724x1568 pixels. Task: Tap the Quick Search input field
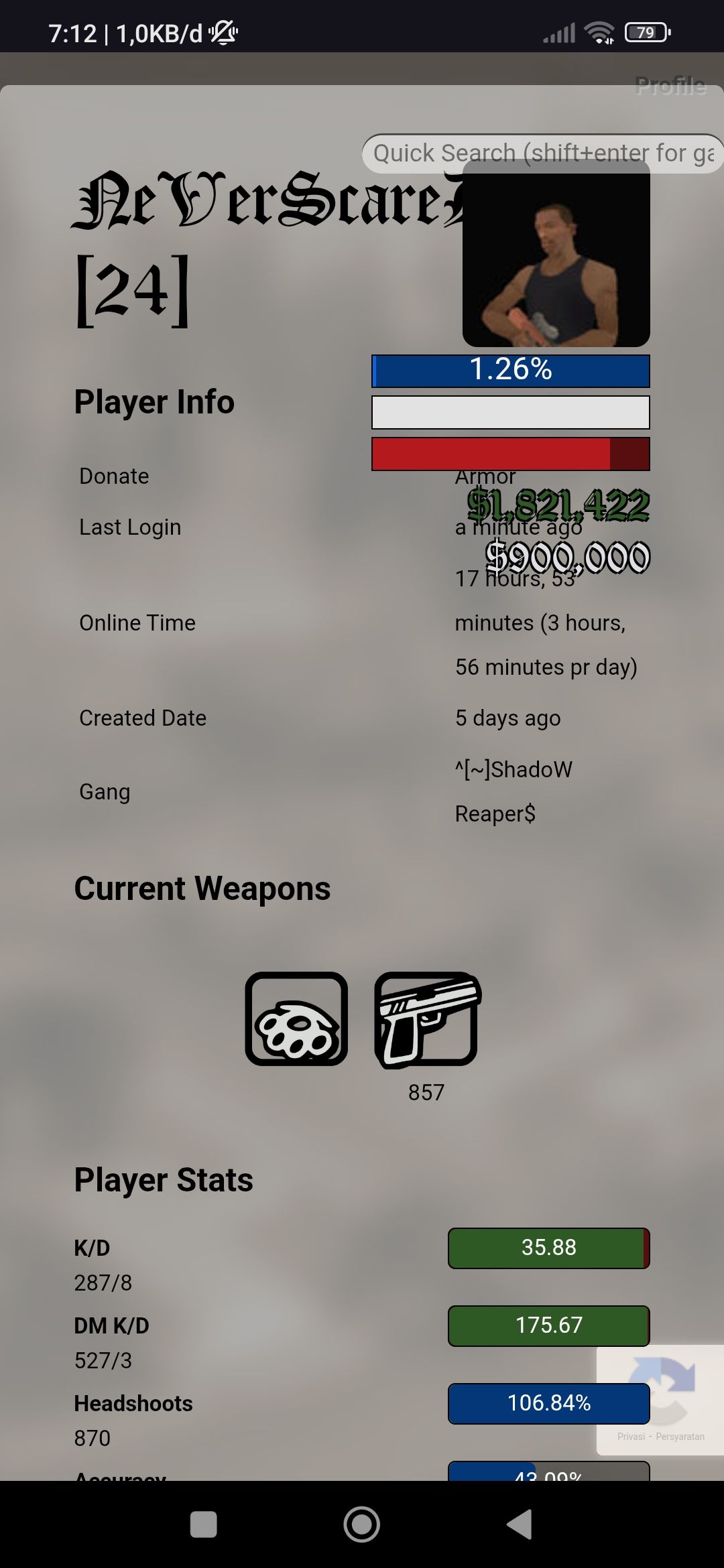(x=542, y=153)
